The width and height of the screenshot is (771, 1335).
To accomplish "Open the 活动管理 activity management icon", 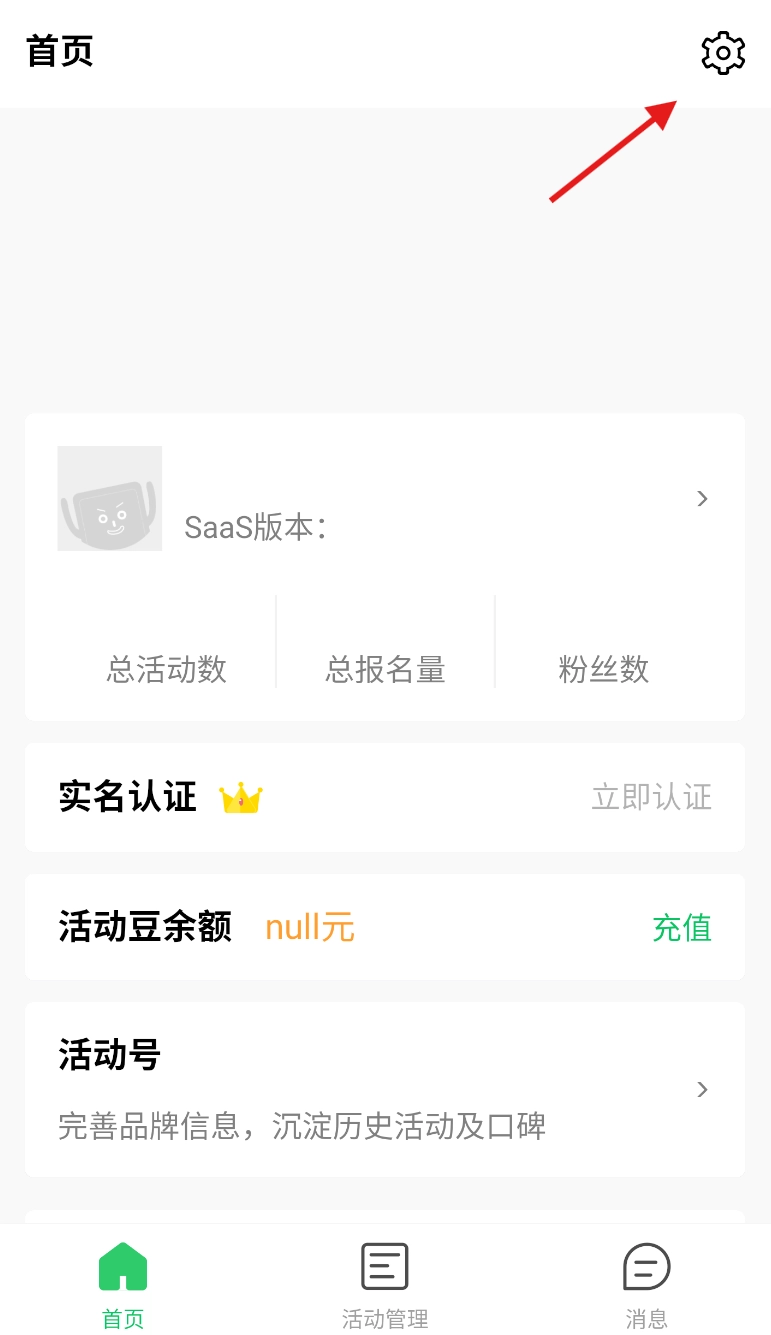I will (x=385, y=1265).
